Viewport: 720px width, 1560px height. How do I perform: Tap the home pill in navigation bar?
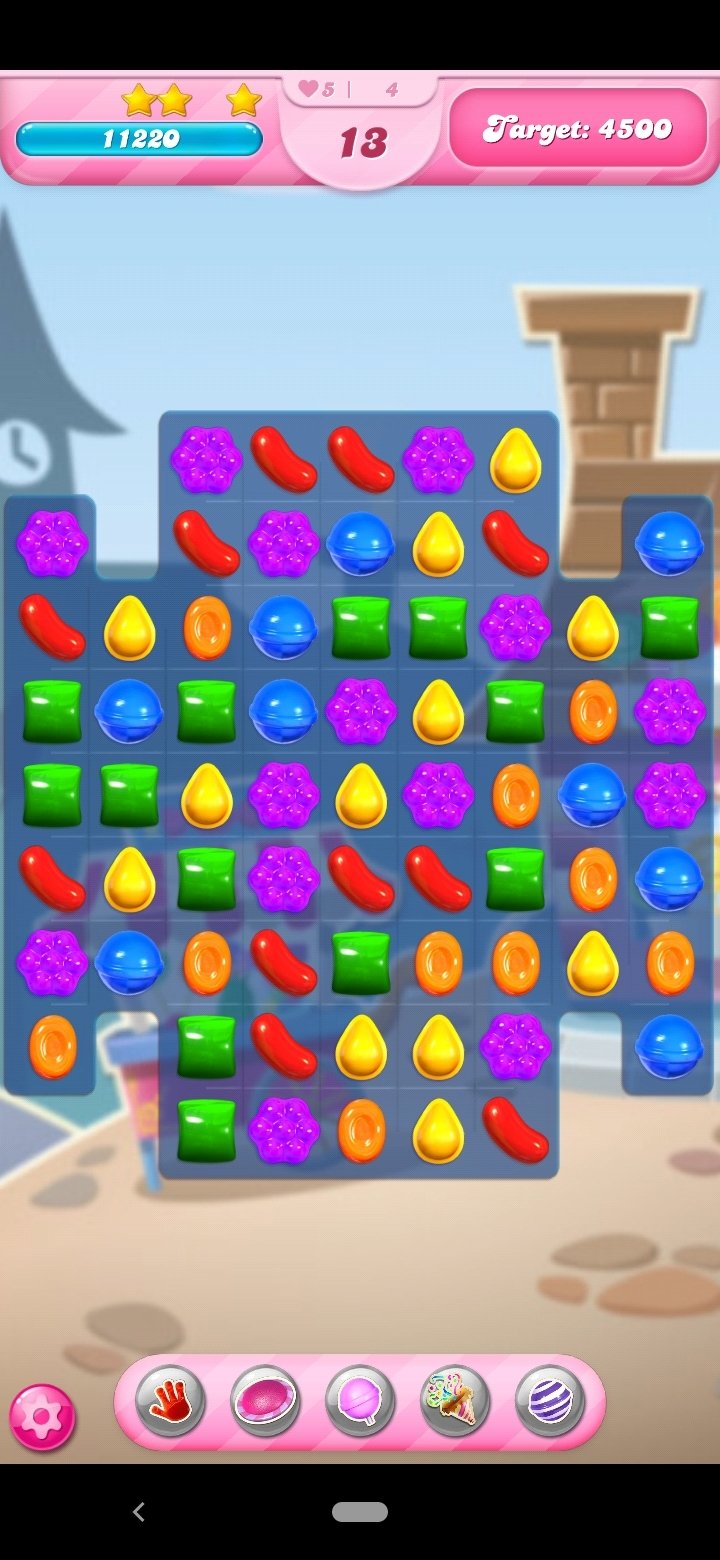360,1512
